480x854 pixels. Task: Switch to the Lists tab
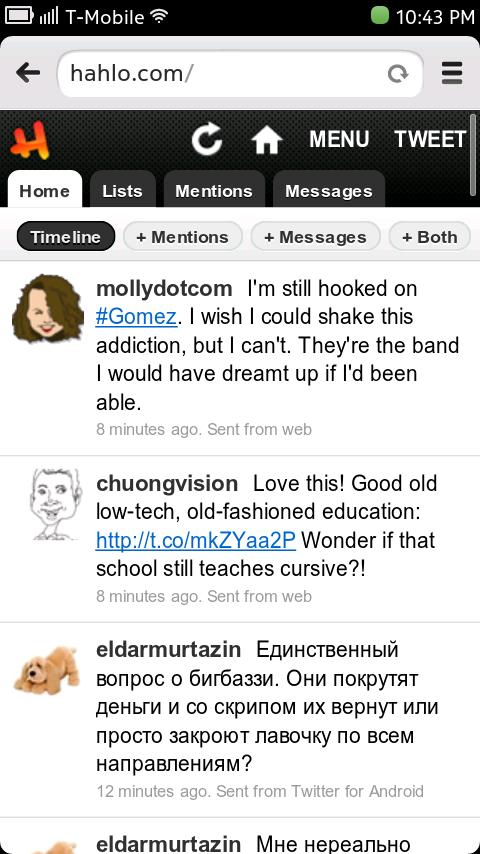coord(123,191)
